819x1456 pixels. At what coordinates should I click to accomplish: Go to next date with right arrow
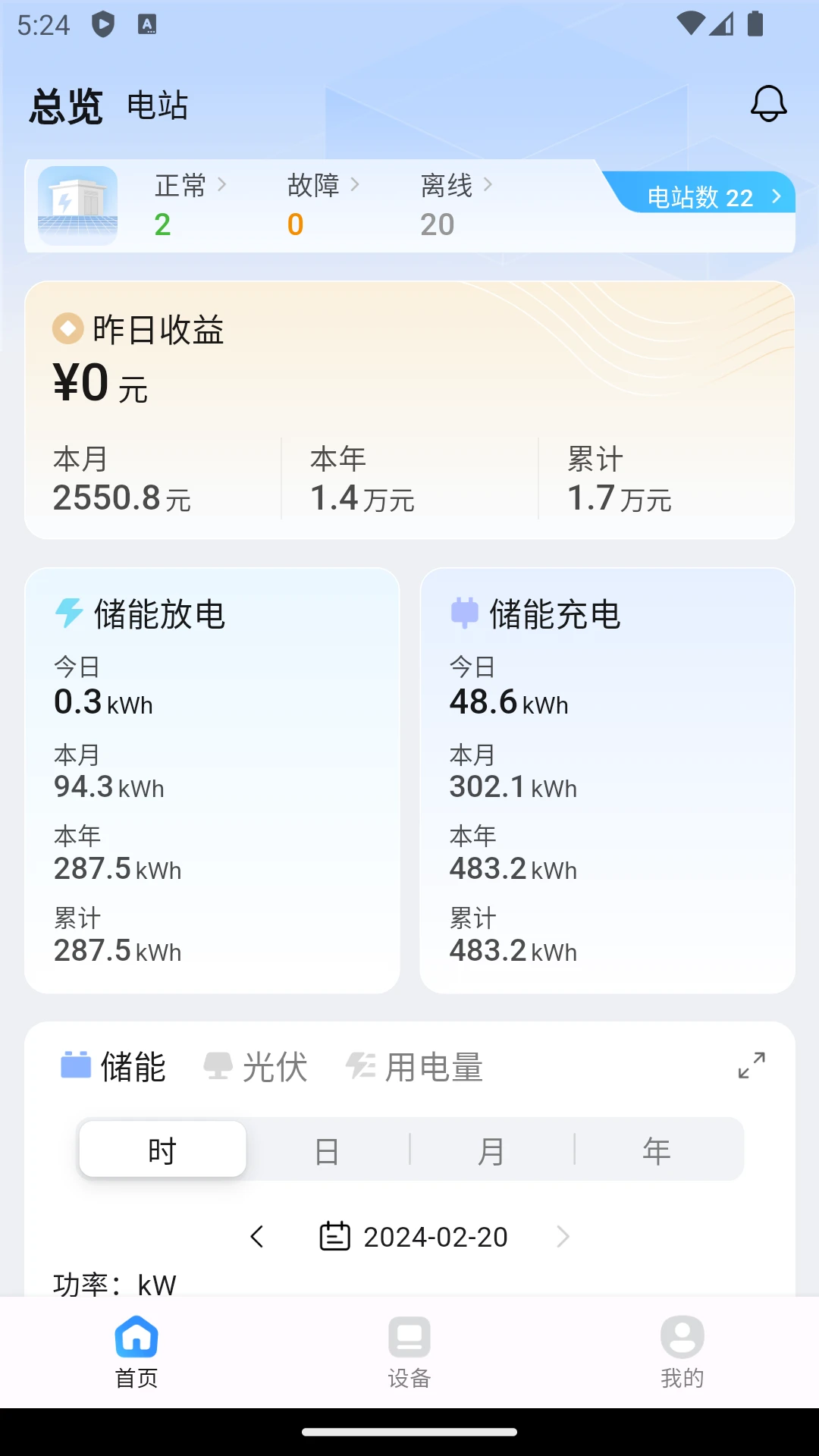pyautogui.click(x=563, y=1236)
